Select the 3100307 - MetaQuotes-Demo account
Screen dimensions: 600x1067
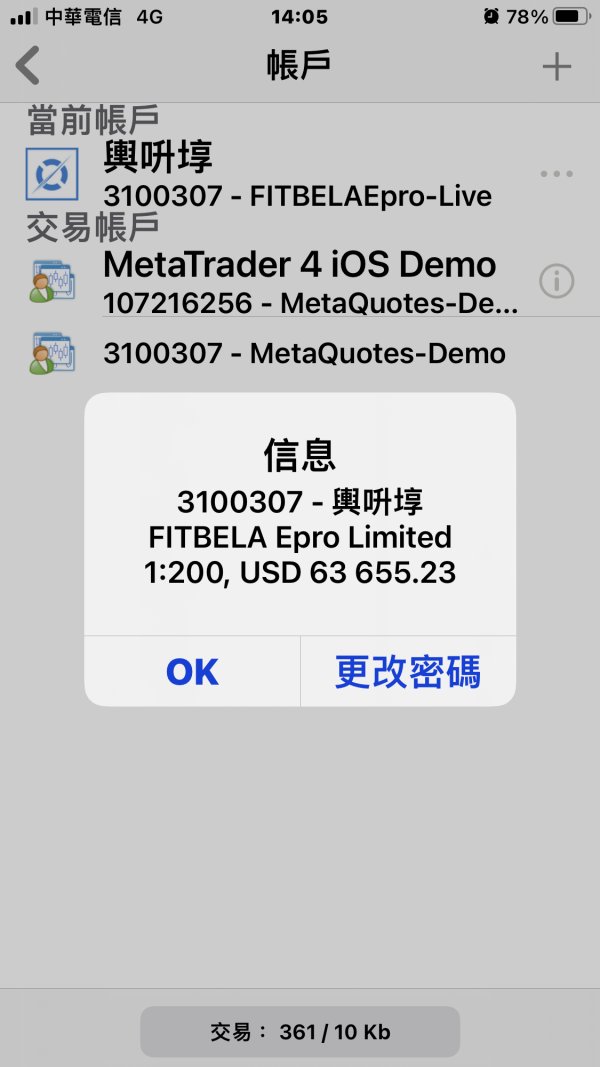300,352
